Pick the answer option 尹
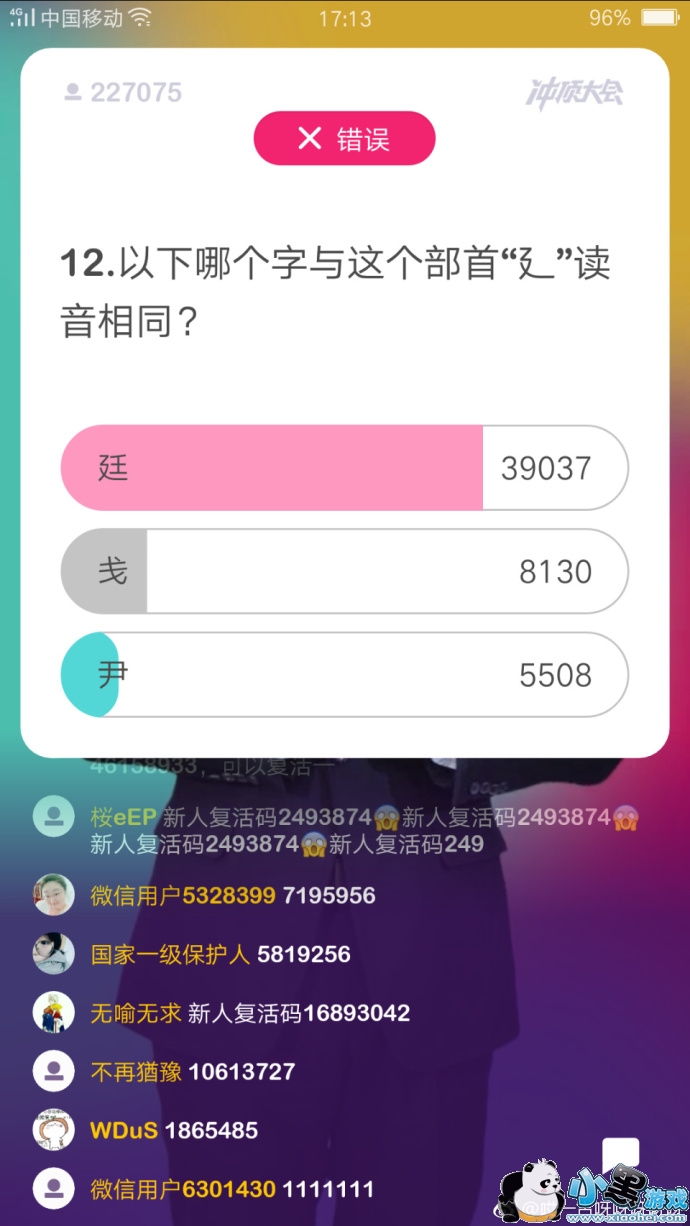 click(x=344, y=675)
